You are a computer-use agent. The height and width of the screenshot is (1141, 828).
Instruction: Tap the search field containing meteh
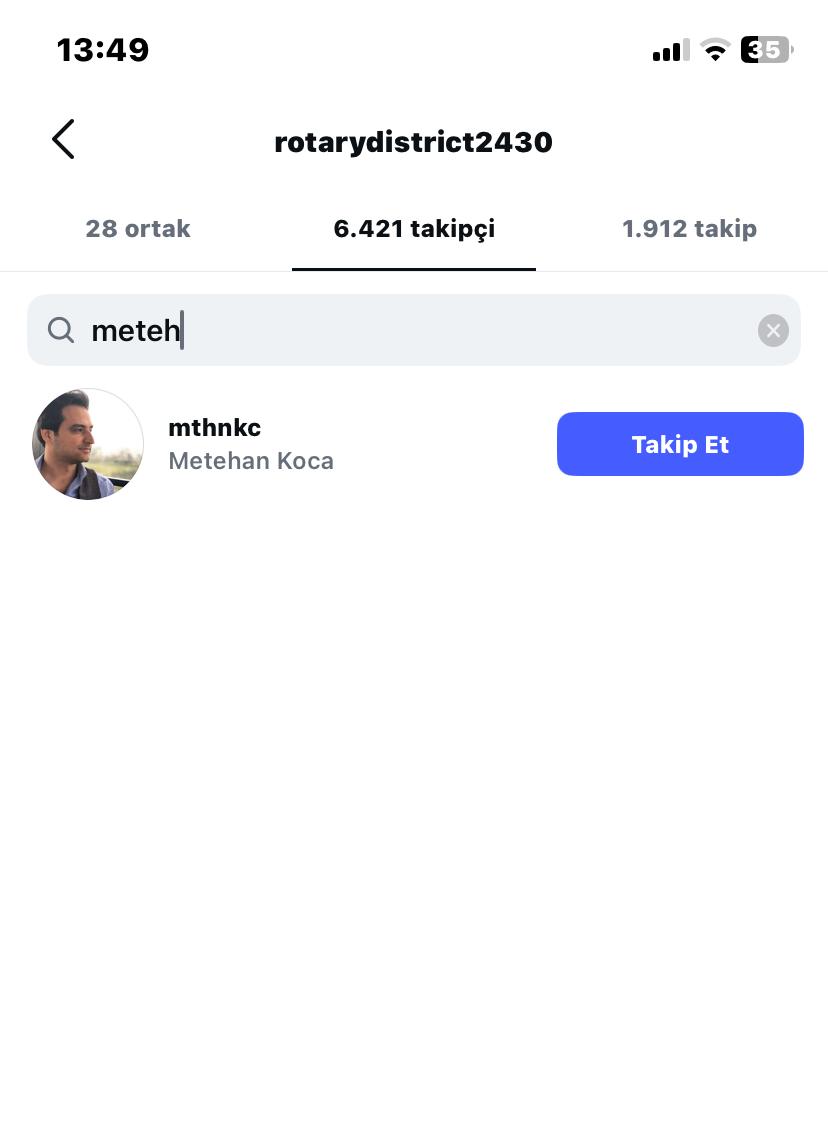(x=400, y=330)
